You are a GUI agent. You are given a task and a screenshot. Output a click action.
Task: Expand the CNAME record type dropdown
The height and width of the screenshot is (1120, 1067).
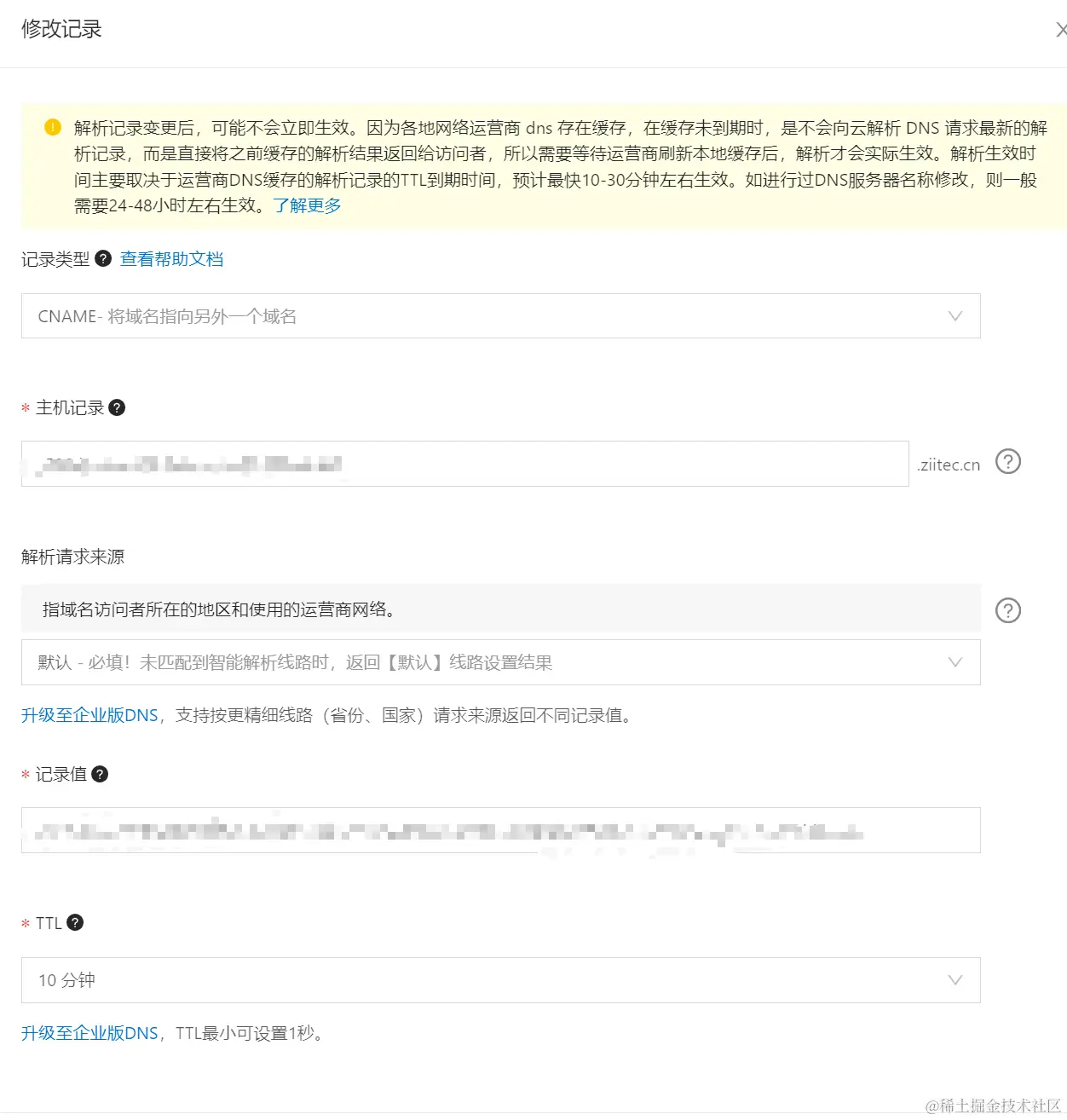coord(500,316)
